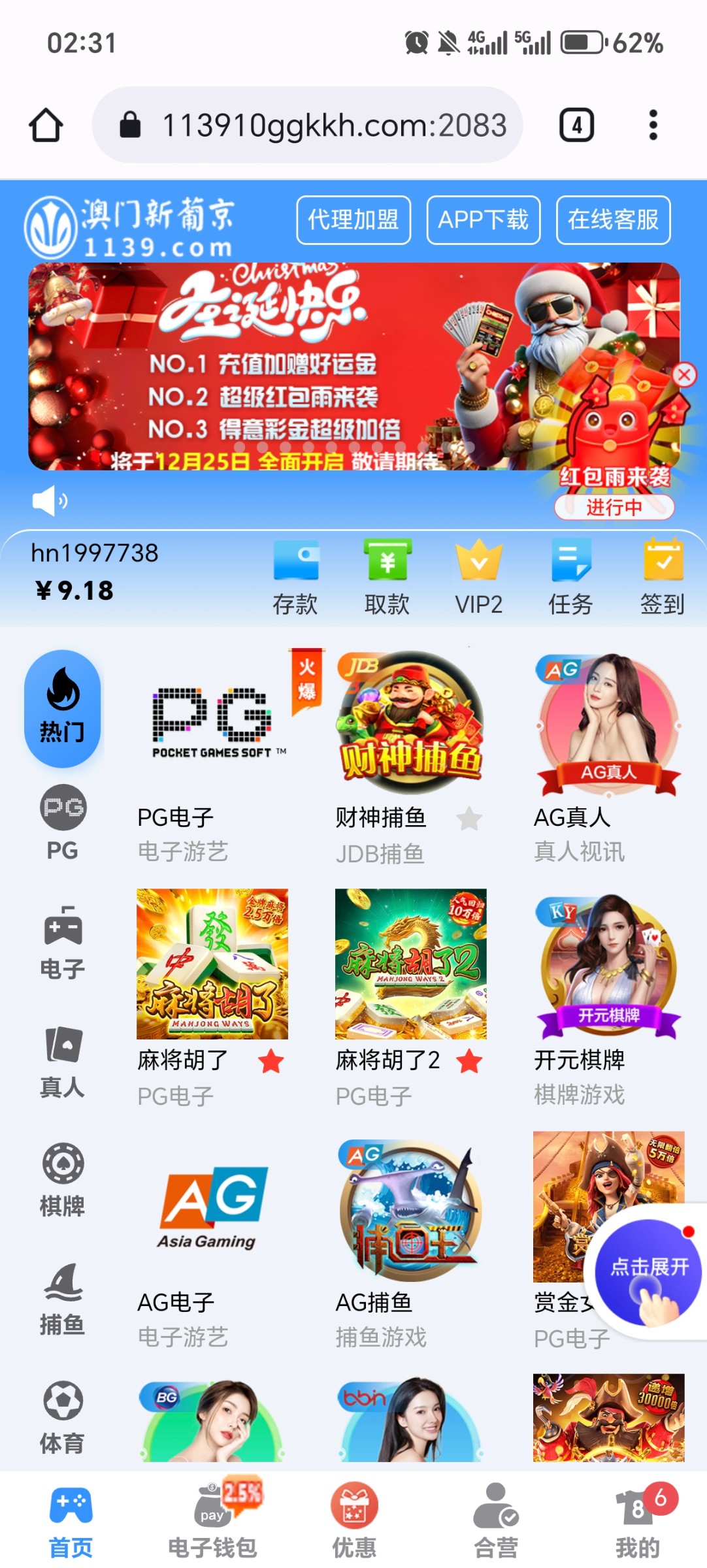Viewport: 707px width, 1568px height.
Task: Open the 我的 profile tab
Action: pyautogui.click(x=638, y=1520)
